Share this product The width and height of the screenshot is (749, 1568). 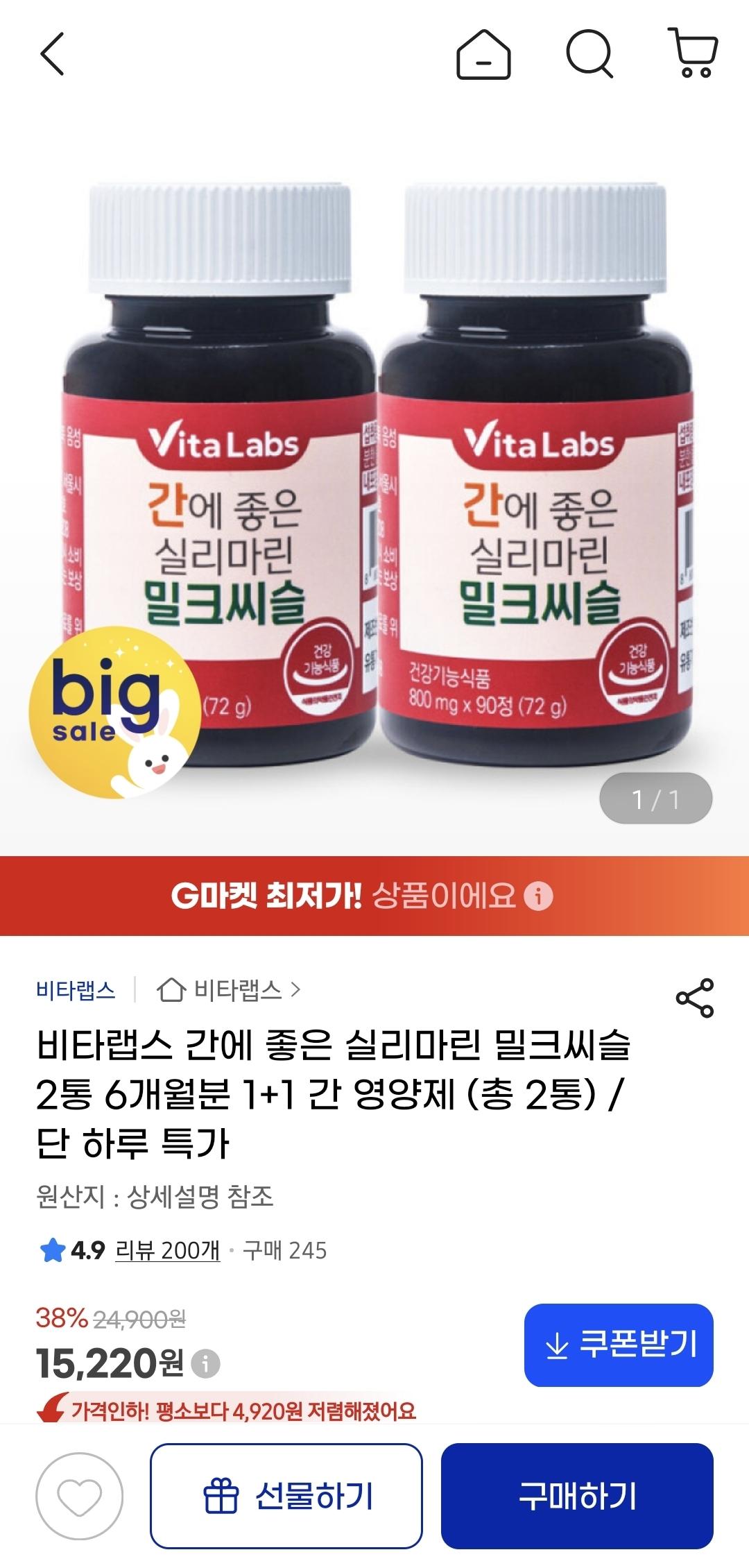(694, 998)
